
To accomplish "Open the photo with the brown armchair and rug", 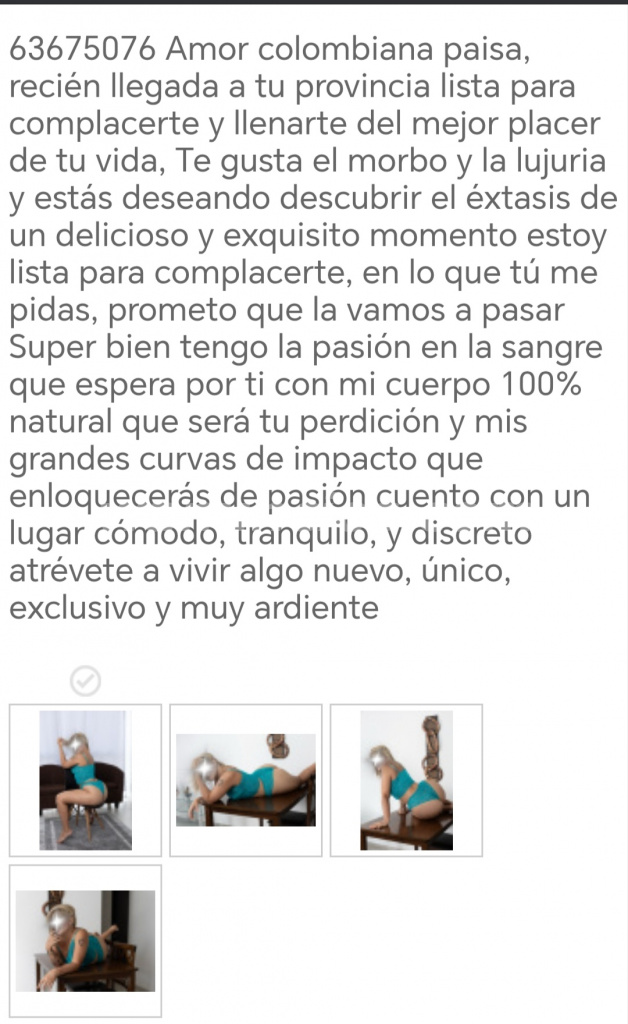I will pos(86,780).
